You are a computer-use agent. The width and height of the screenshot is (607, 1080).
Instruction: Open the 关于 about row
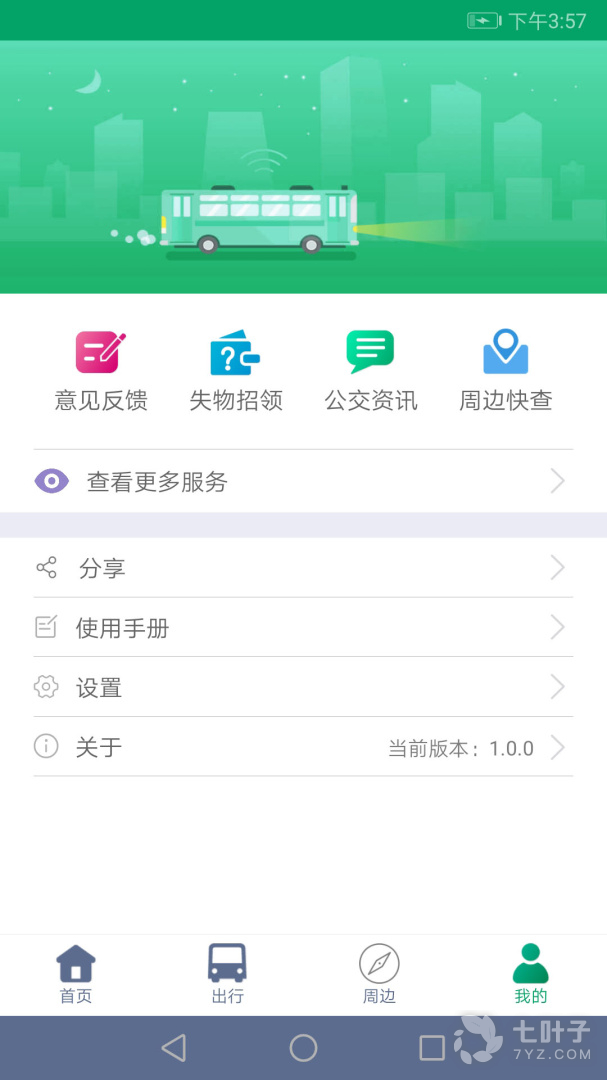pyautogui.click(x=303, y=747)
